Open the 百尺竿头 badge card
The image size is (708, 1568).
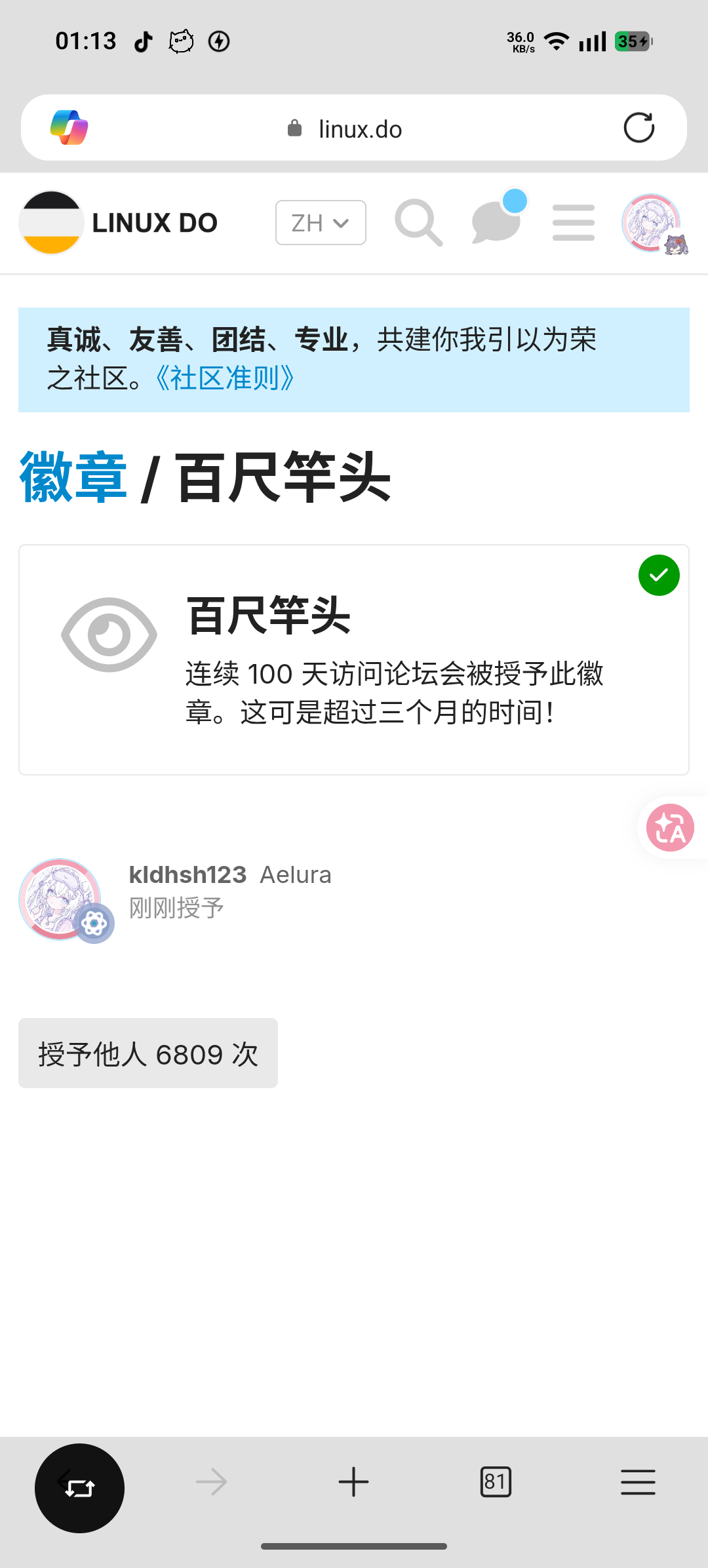click(x=354, y=659)
